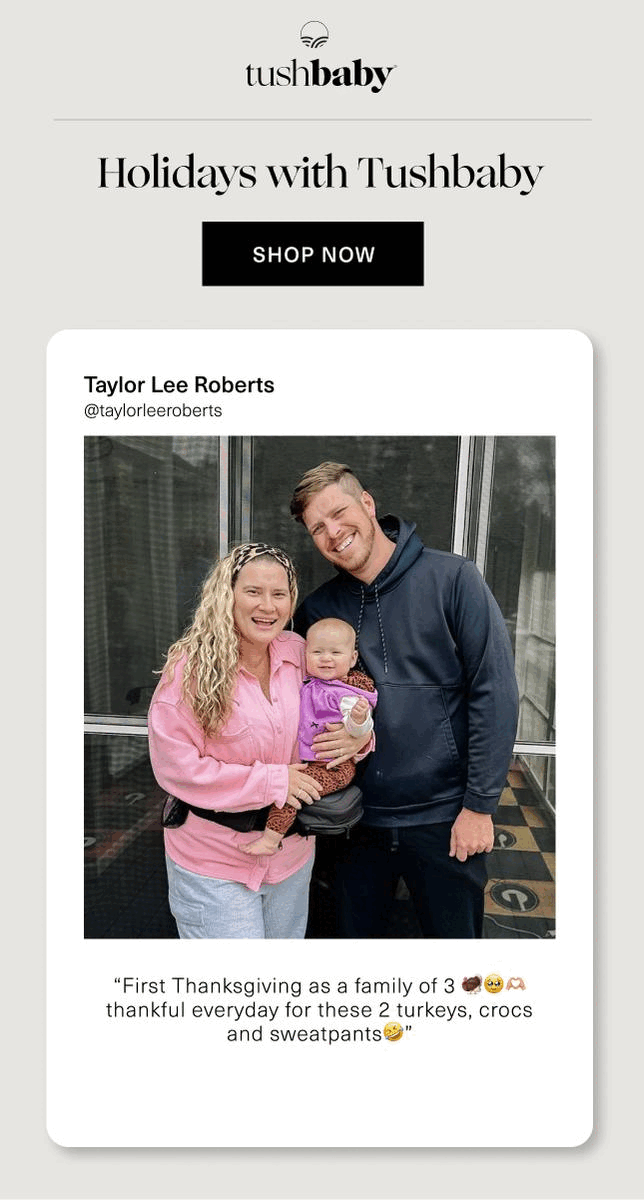Tap the Shop Now button
Image resolution: width=644 pixels, height=1200 pixels.
tap(313, 254)
